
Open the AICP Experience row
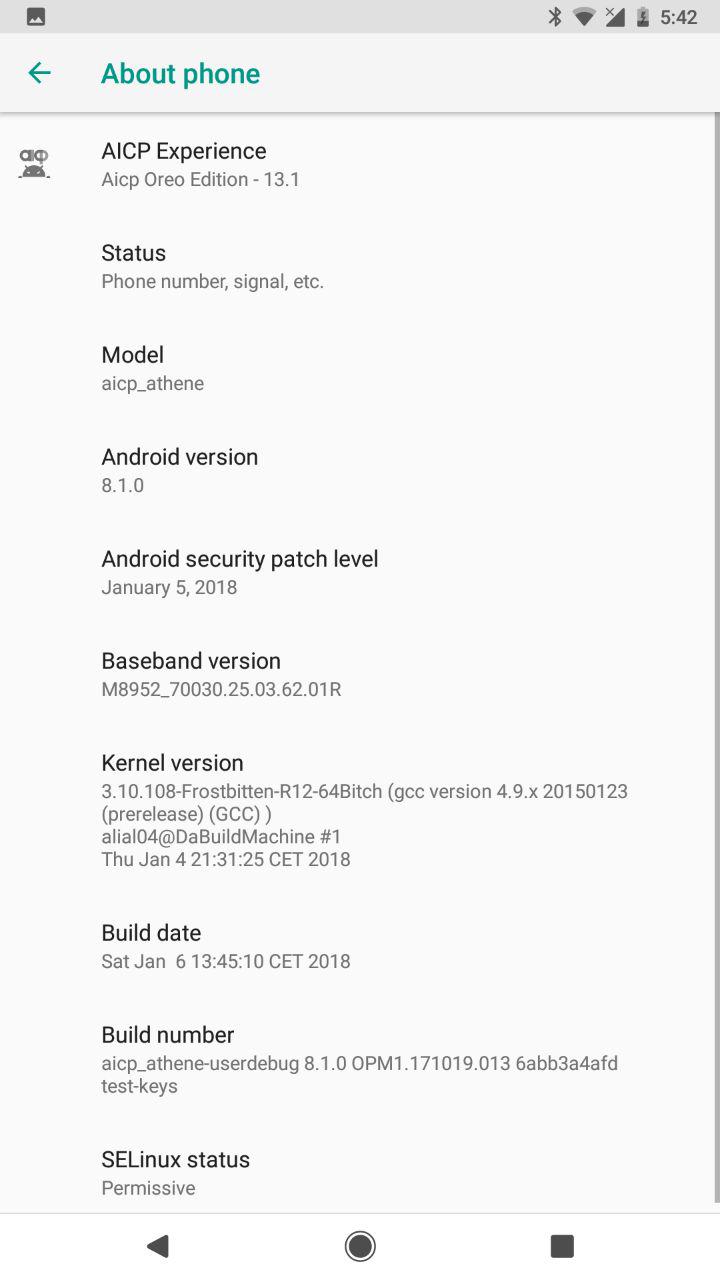tap(360, 165)
